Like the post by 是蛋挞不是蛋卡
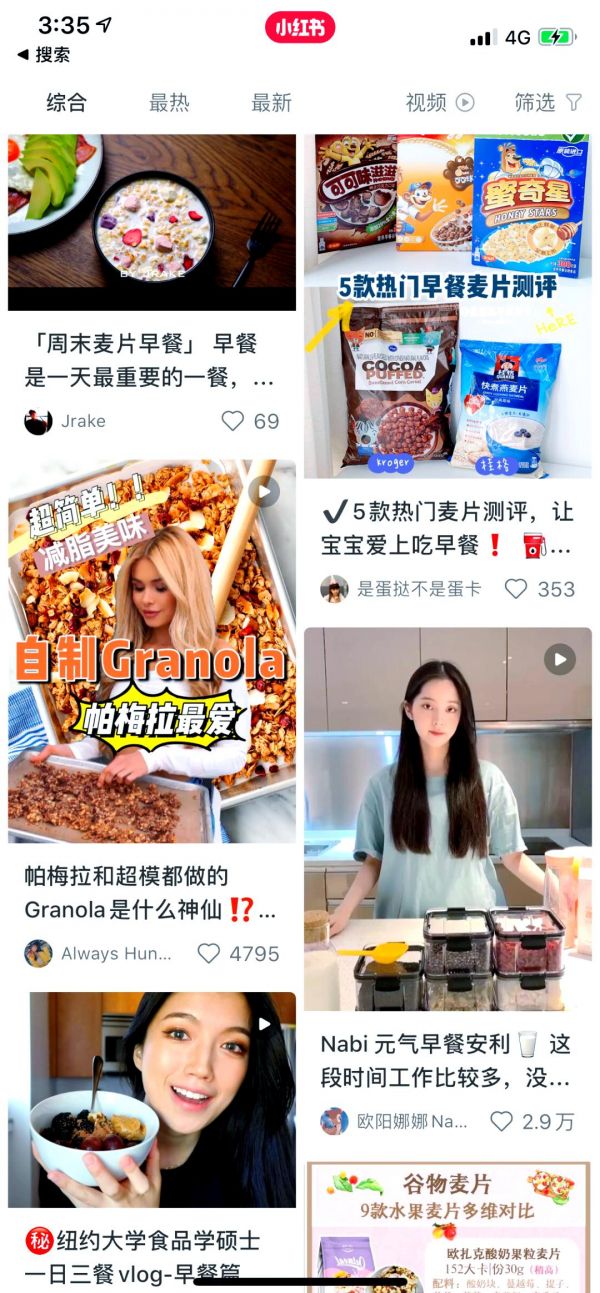Viewport: 600px width, 1293px height. coord(516,588)
